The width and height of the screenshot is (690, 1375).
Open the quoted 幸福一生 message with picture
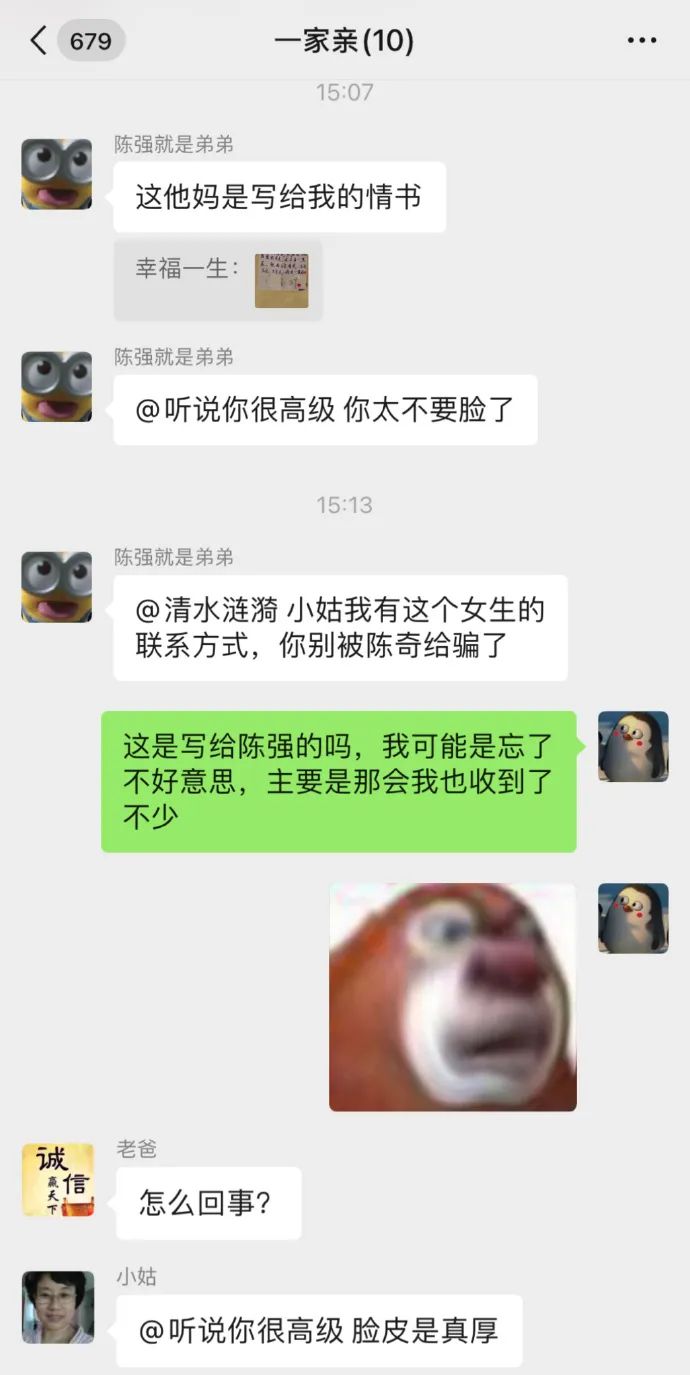(218, 280)
